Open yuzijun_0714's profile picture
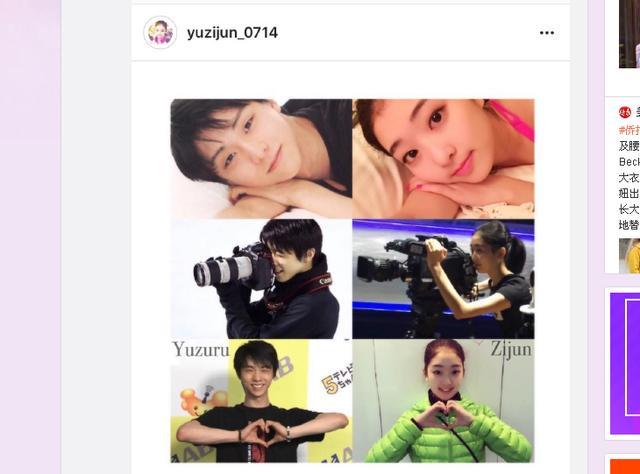This screenshot has width=640, height=474. pyautogui.click(x=160, y=33)
